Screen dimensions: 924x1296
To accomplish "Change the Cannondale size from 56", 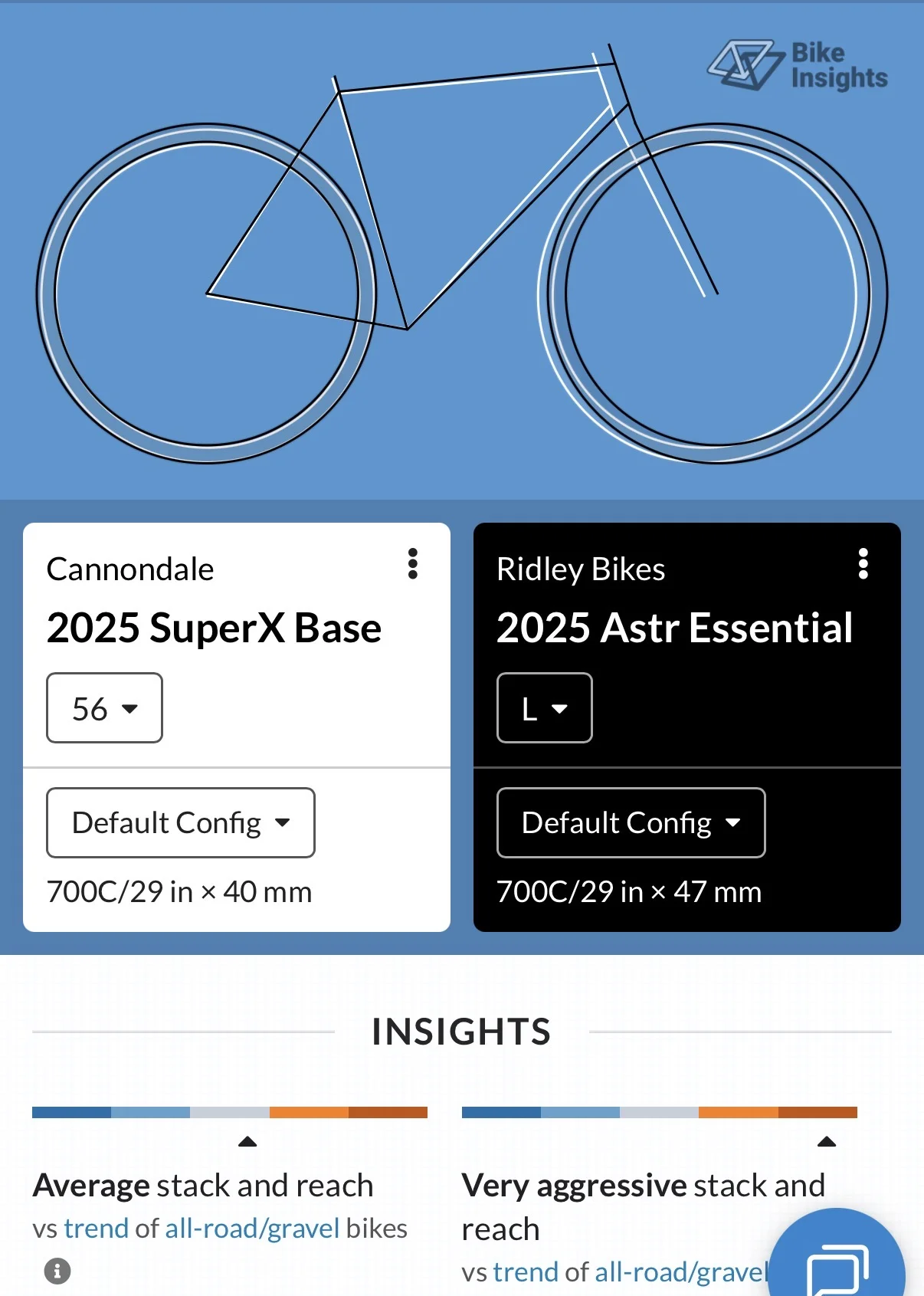I will pyautogui.click(x=104, y=707).
